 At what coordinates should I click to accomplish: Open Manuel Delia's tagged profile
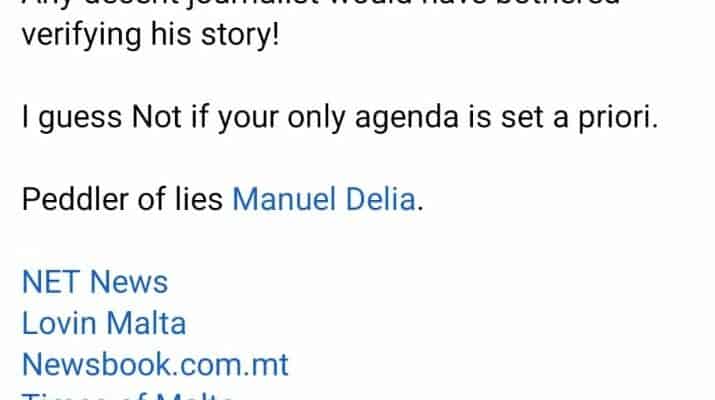[323, 201]
